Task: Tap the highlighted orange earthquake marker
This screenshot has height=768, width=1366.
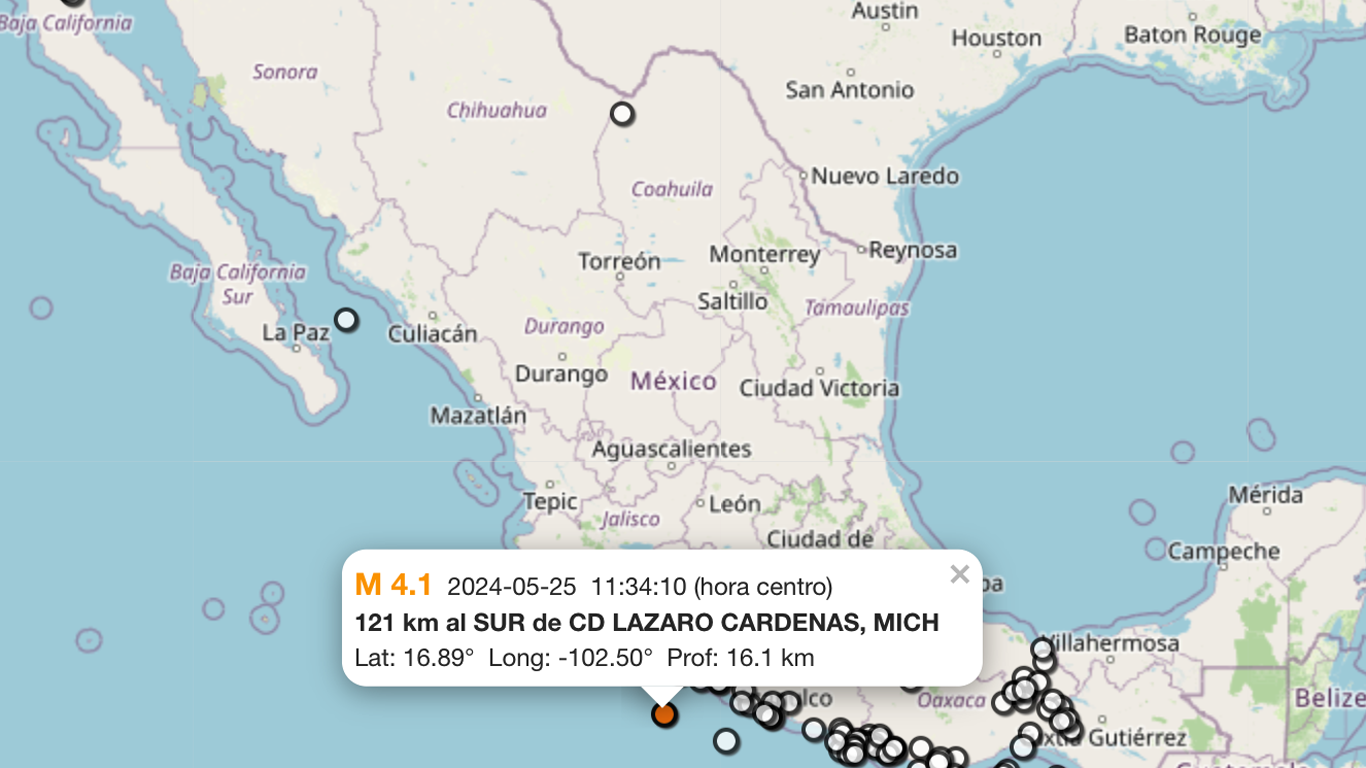Action: click(664, 714)
